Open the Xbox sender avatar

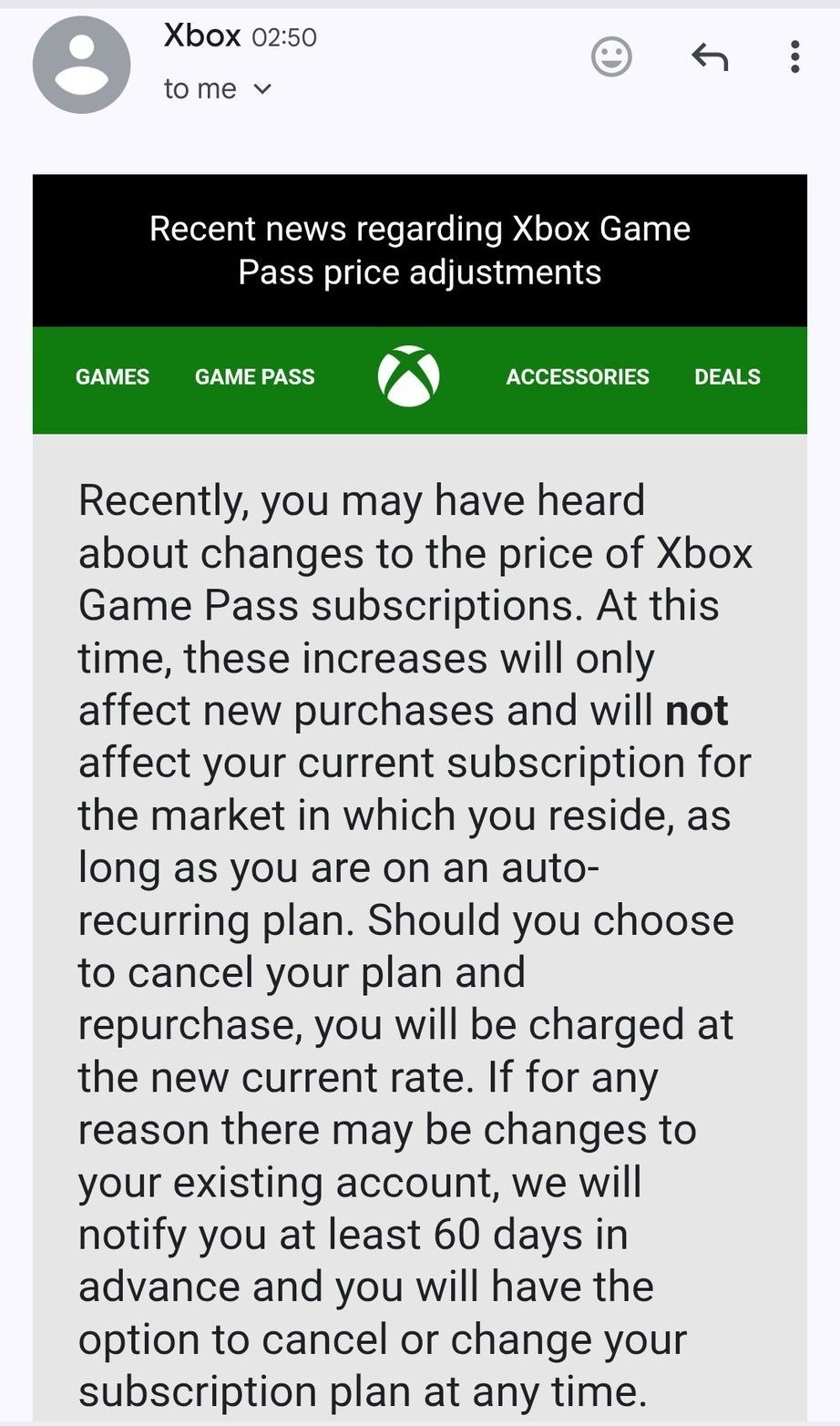pos(81,65)
